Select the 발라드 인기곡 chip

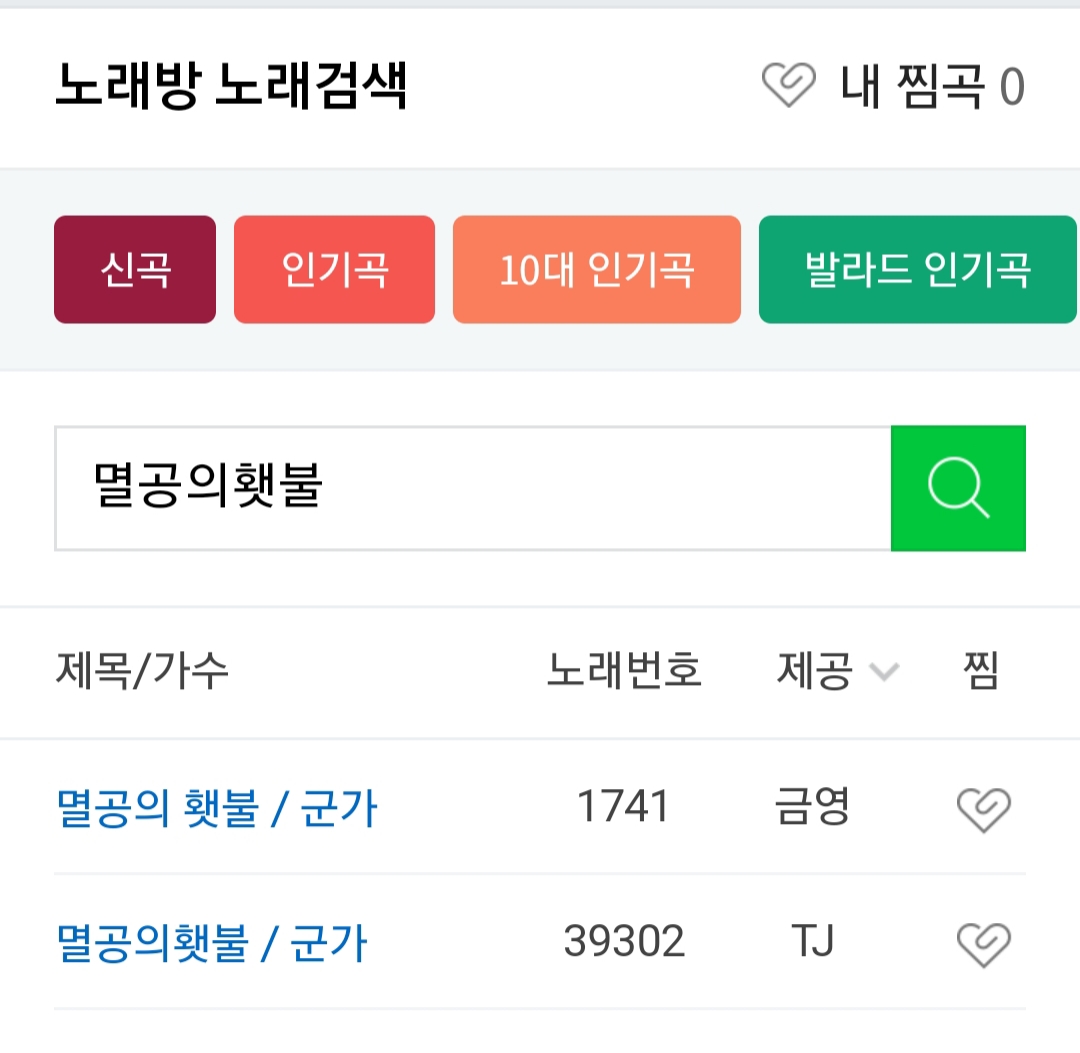pos(917,270)
